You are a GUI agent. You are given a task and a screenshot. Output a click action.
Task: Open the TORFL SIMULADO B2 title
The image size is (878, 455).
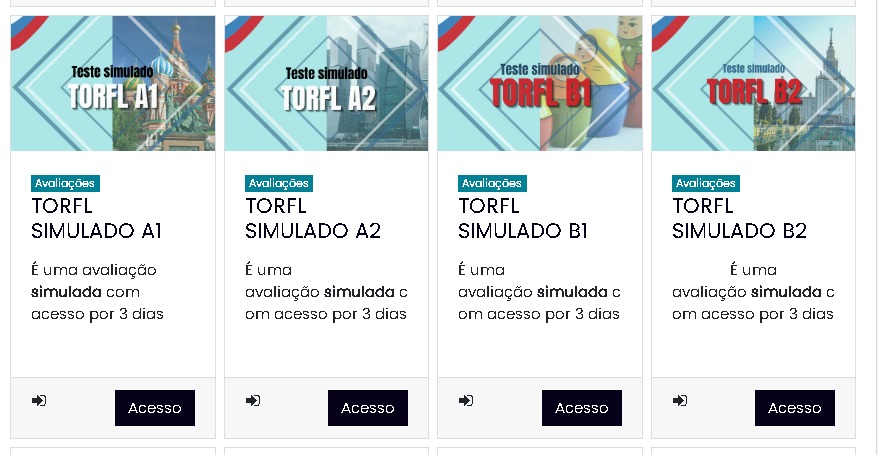pyautogui.click(x=739, y=219)
